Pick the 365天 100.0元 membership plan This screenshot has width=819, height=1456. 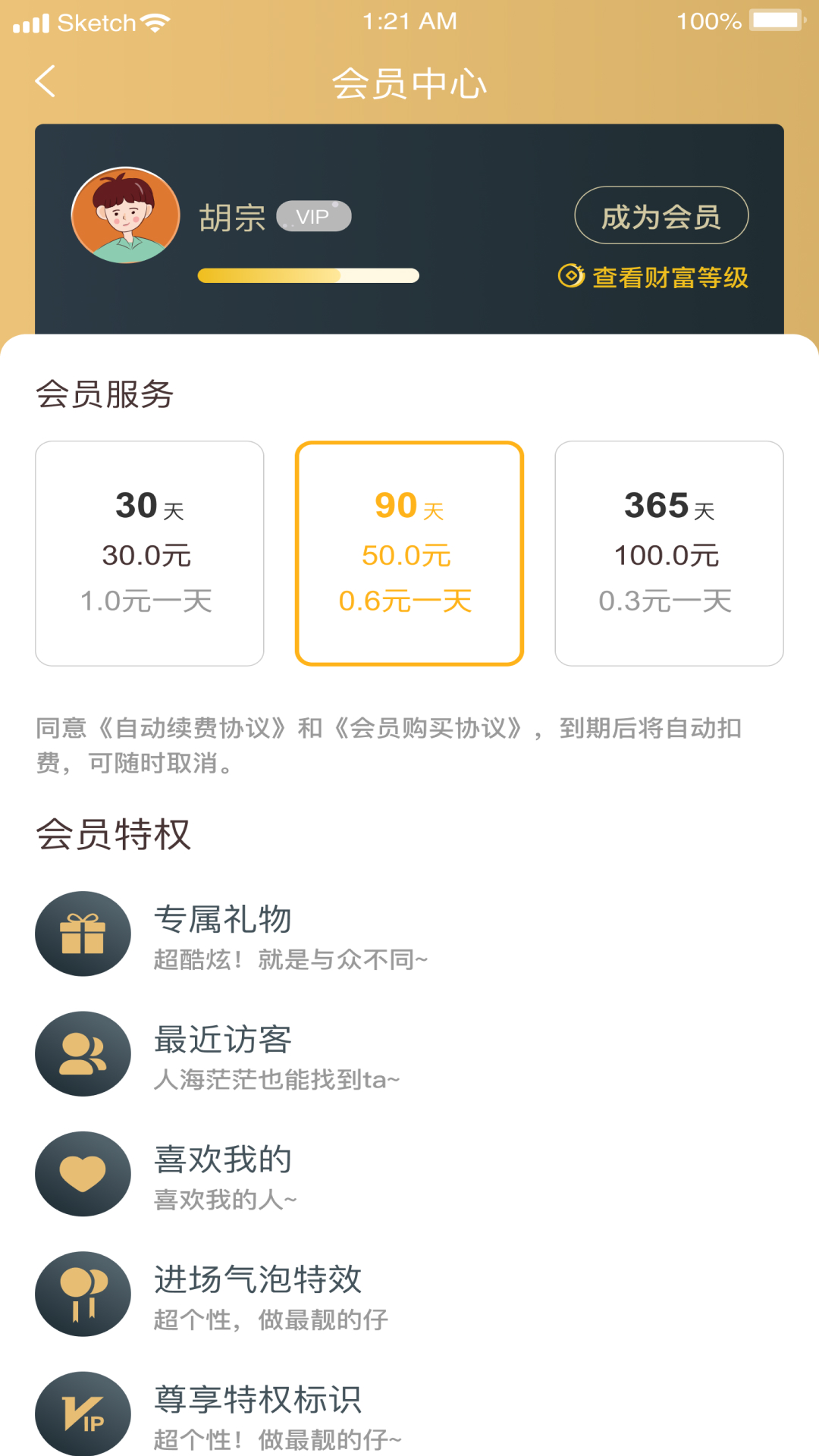669,554
